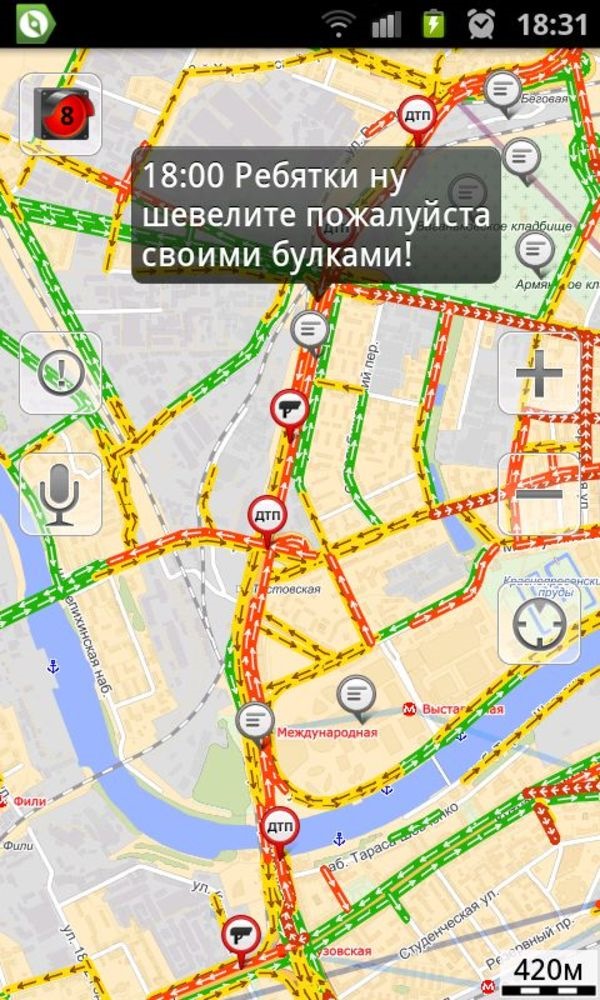Activate voice input with the microphone button
The width and height of the screenshot is (600, 1000).
coord(61,494)
